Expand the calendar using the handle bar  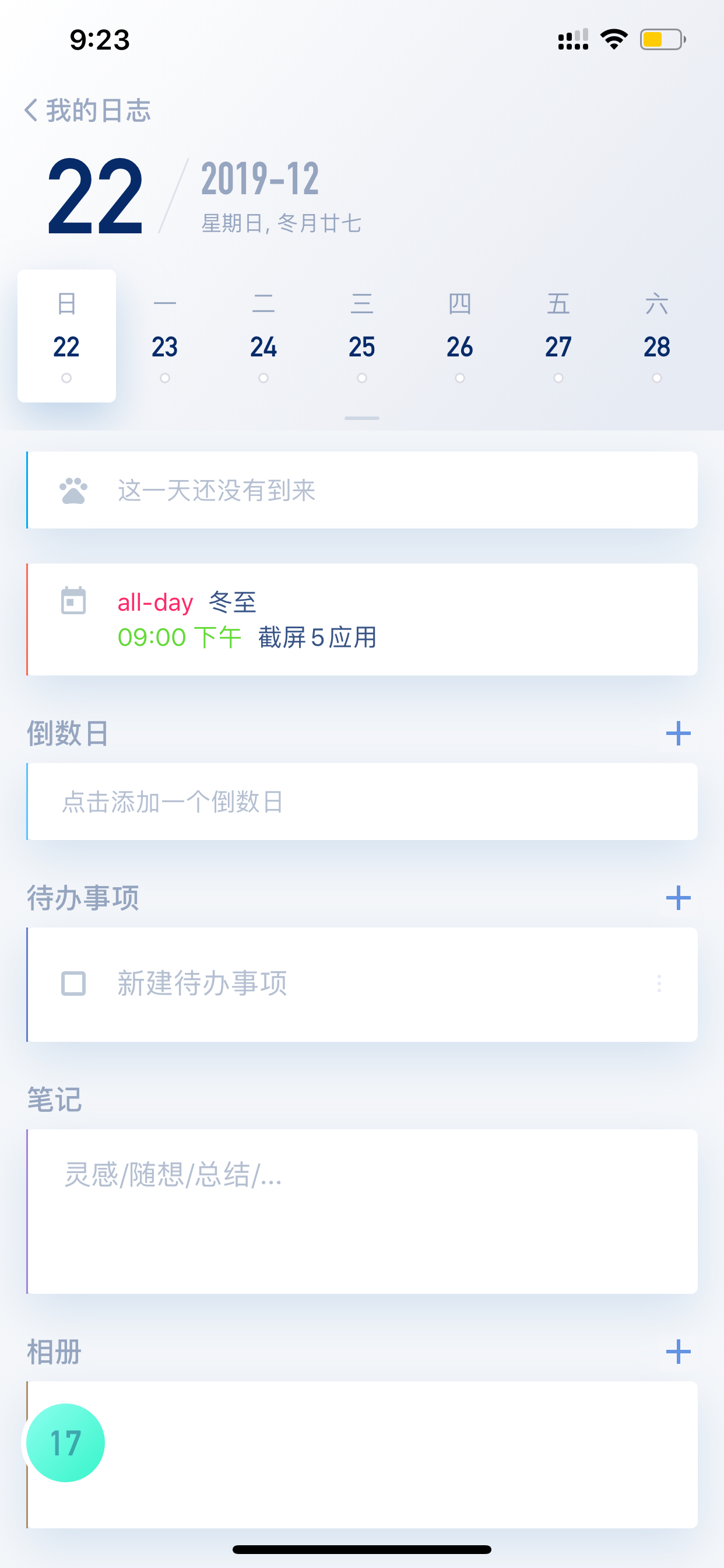[362, 418]
